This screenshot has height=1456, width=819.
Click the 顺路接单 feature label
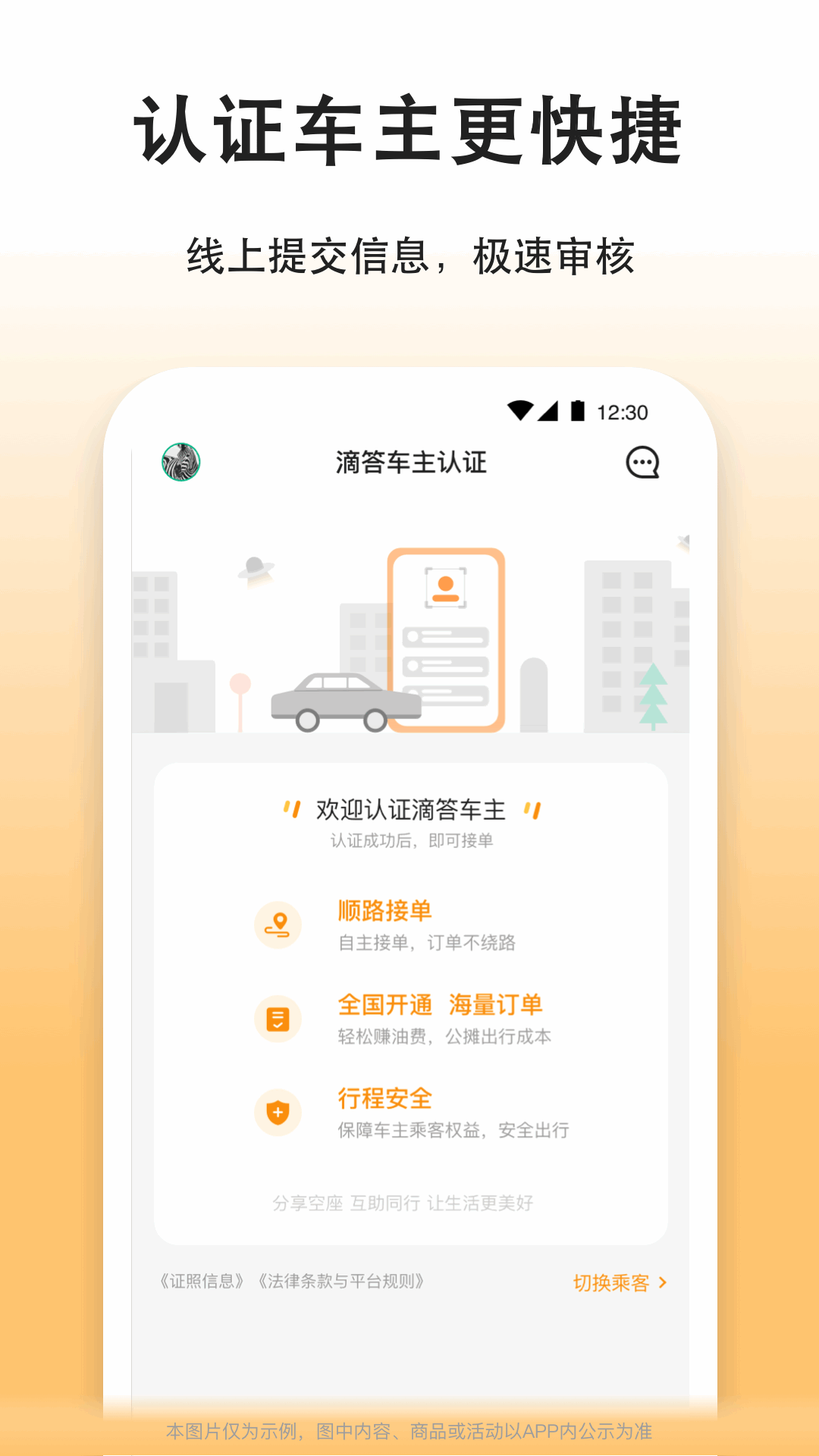click(x=384, y=911)
